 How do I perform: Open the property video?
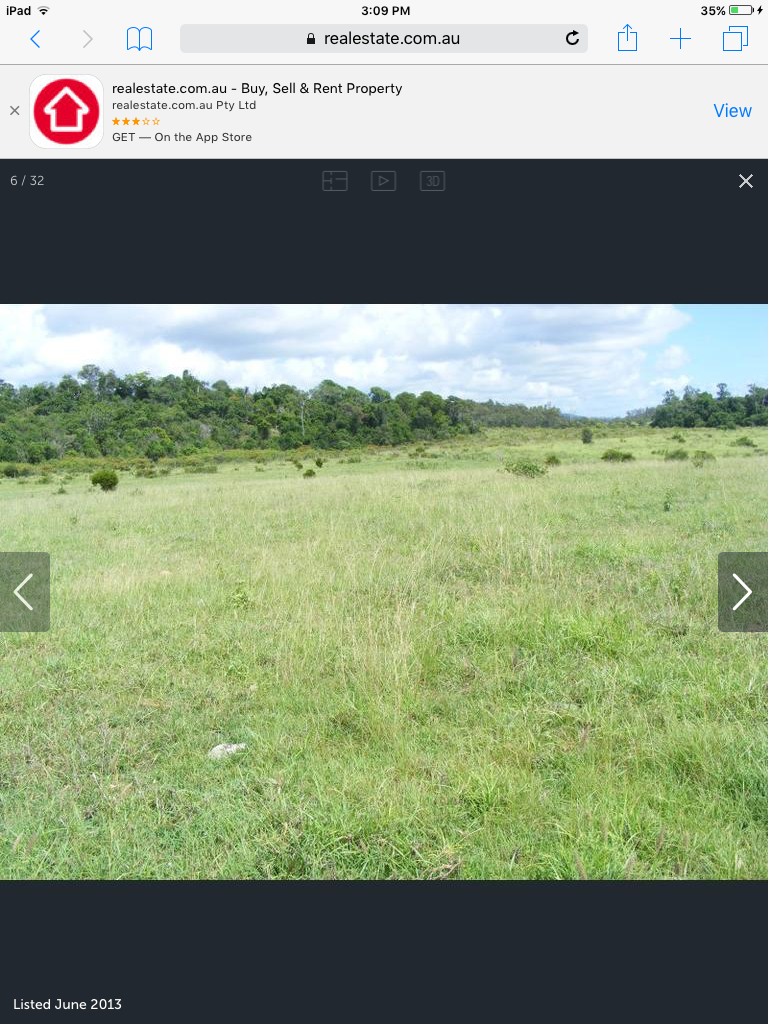[x=384, y=181]
